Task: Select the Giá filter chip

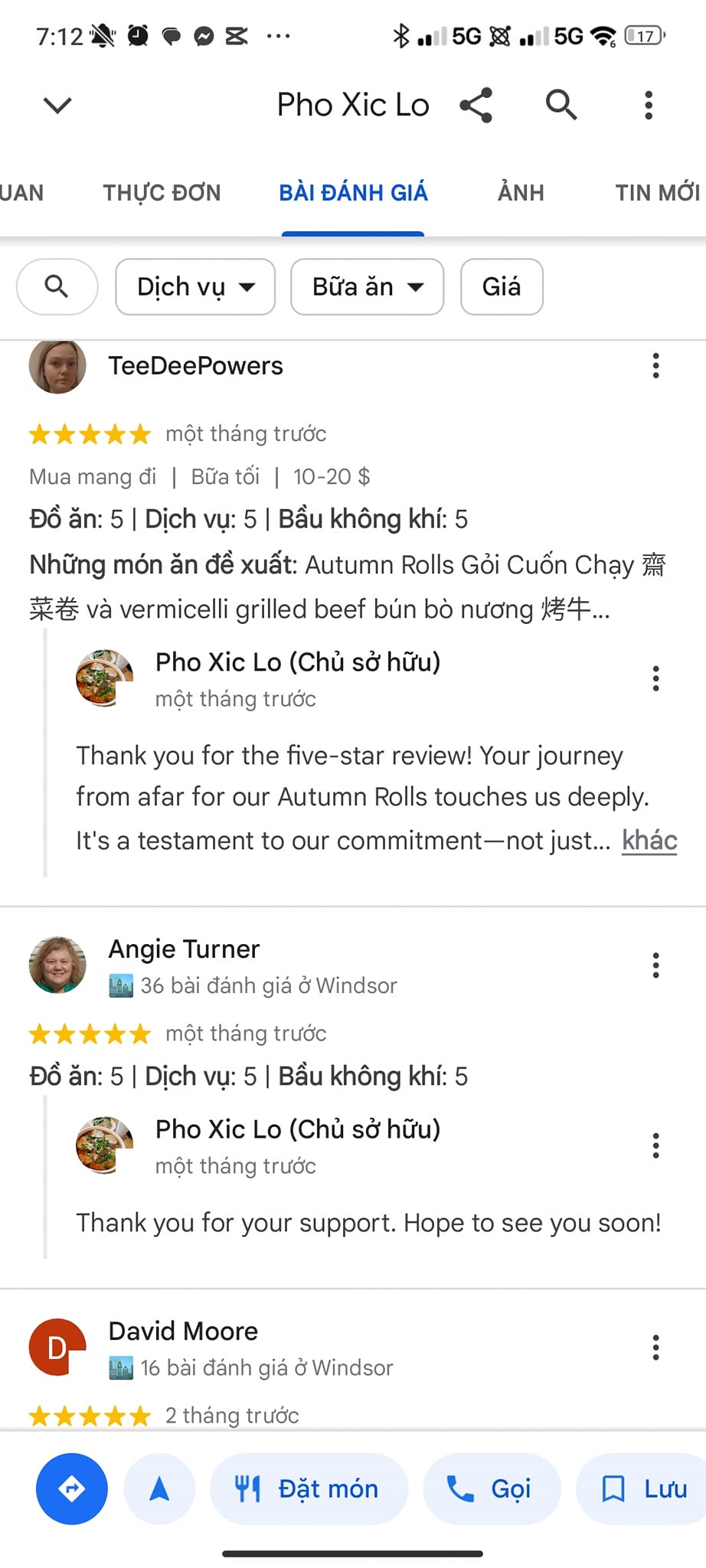Action: pyautogui.click(x=502, y=286)
